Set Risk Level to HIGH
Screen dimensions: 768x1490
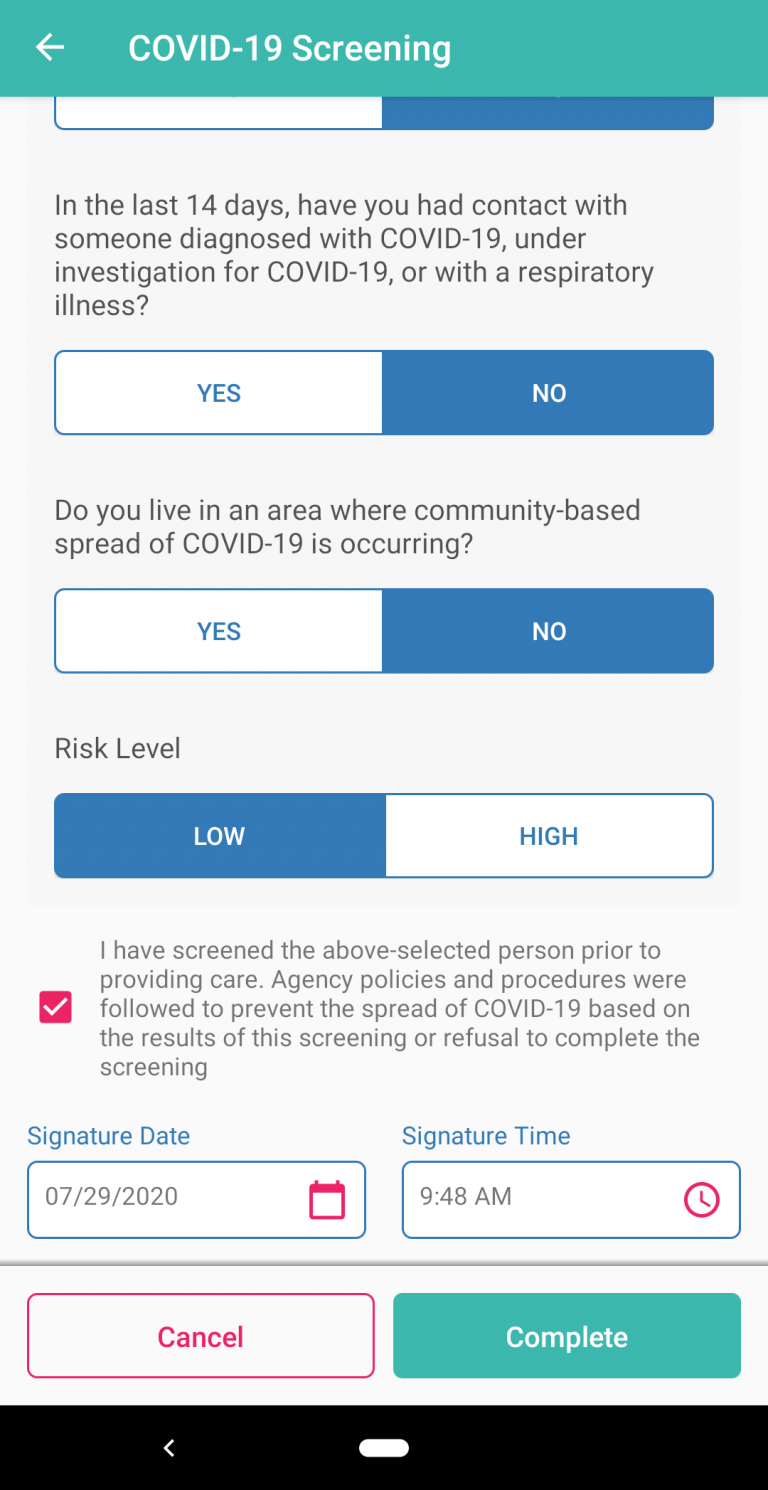coord(548,835)
